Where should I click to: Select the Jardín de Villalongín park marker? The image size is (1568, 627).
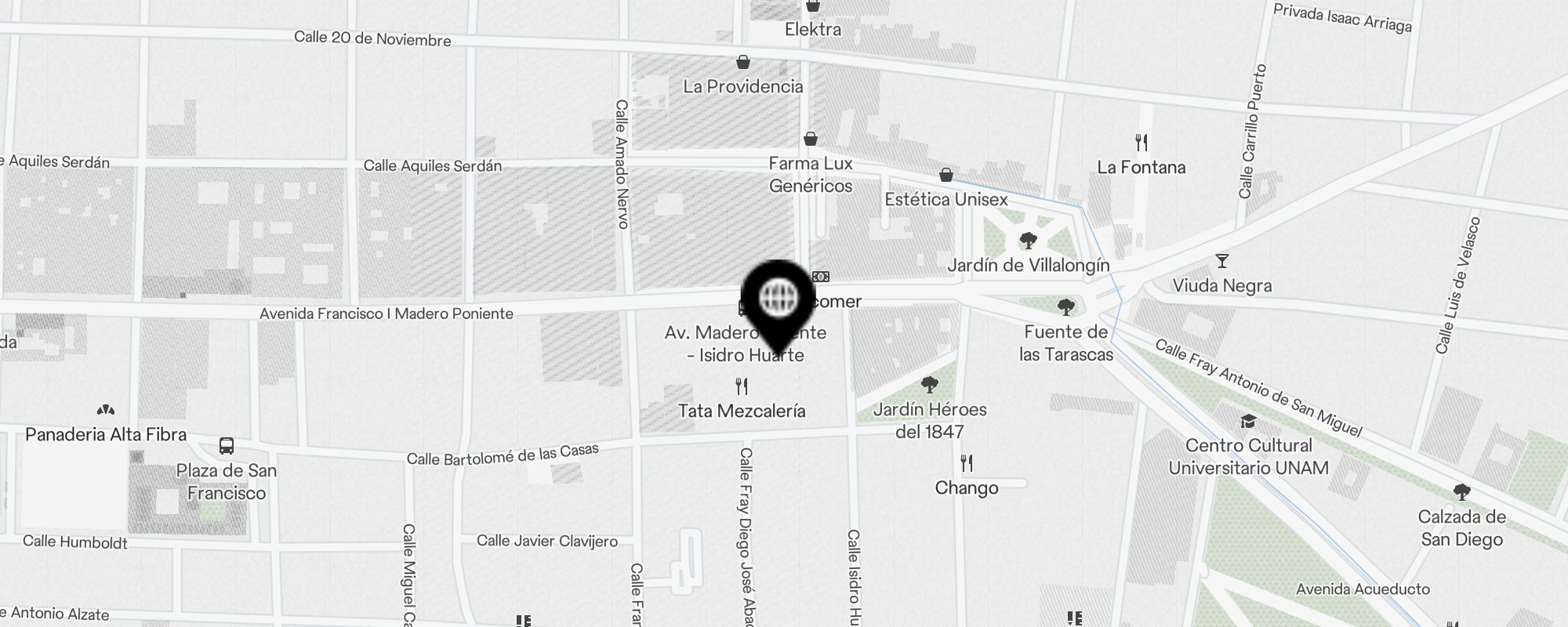[1028, 241]
